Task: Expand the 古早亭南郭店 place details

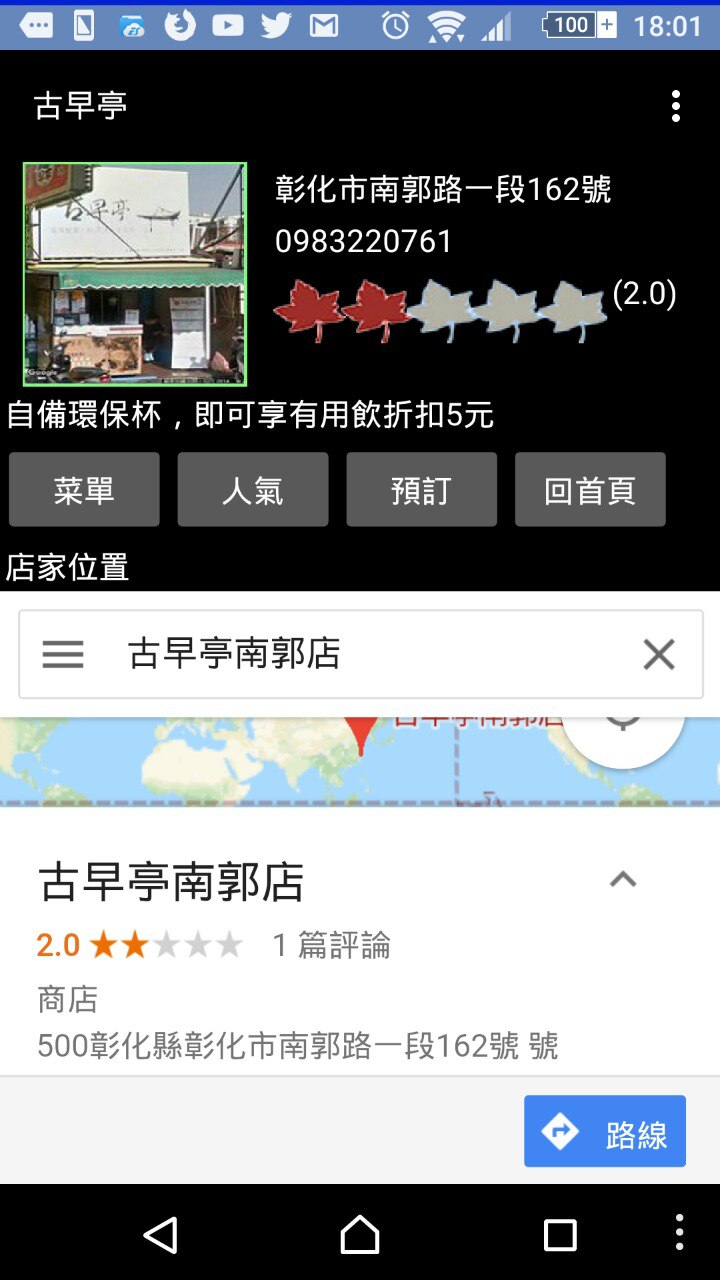Action: (623, 880)
